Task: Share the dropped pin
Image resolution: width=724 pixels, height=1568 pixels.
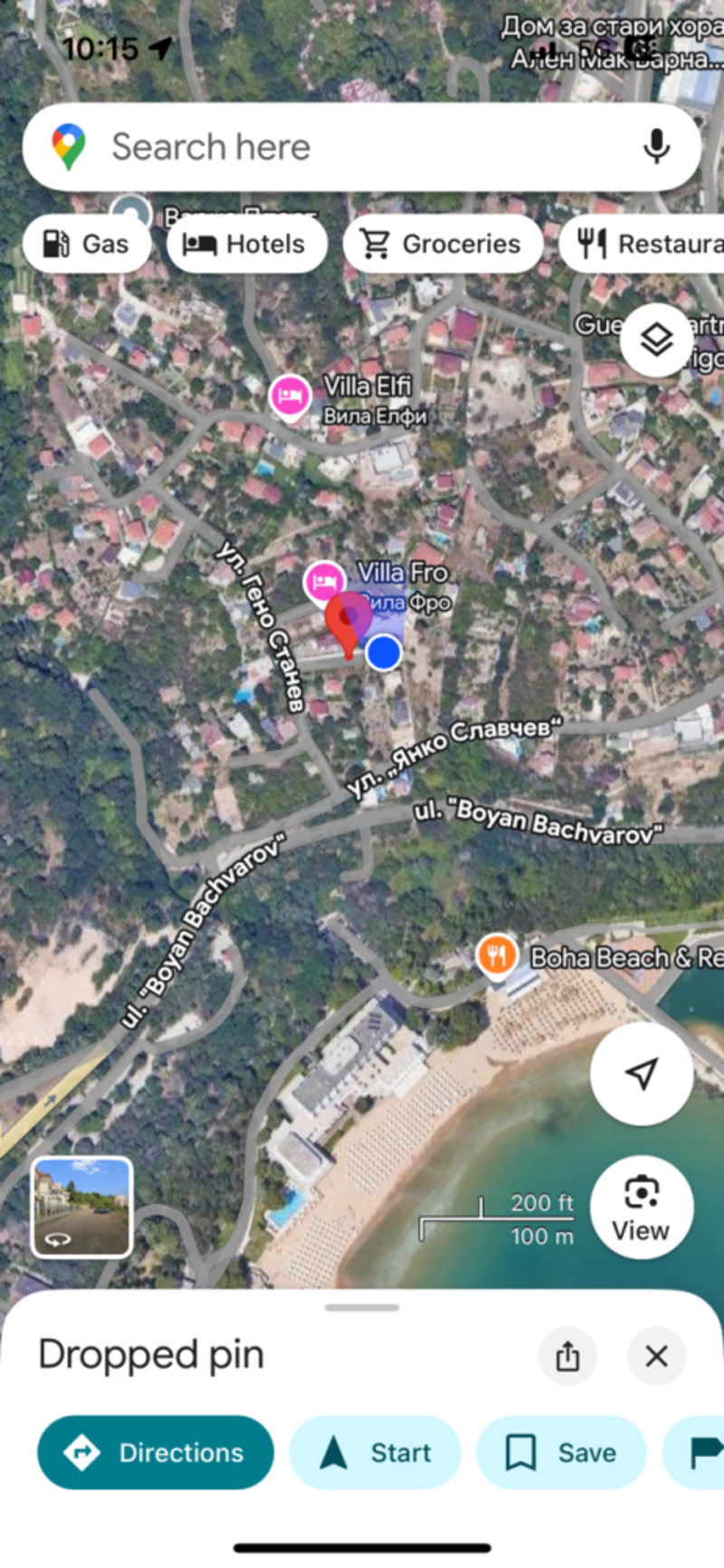Action: click(x=567, y=1355)
